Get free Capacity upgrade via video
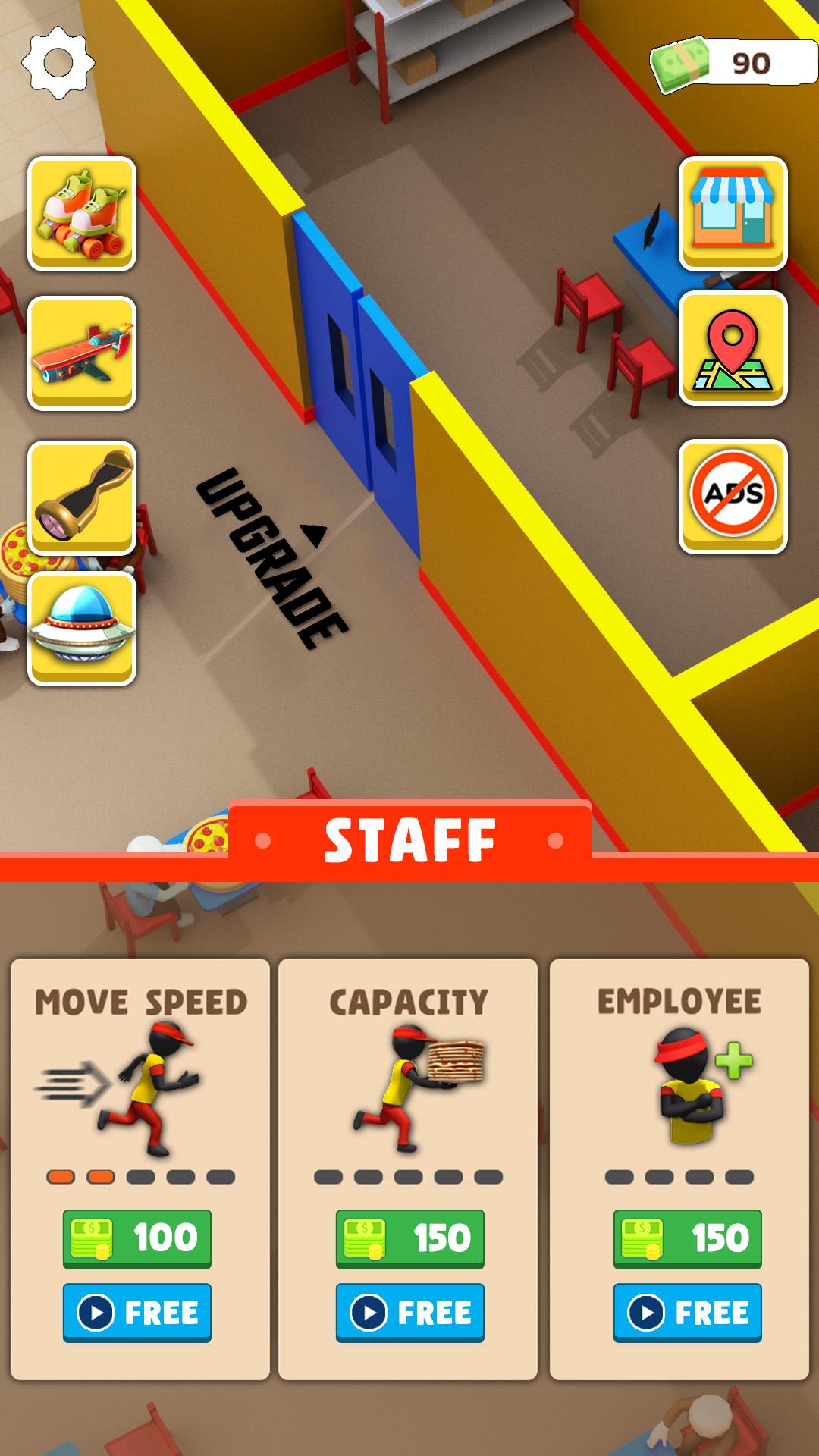This screenshot has height=1456, width=819. (409, 1313)
